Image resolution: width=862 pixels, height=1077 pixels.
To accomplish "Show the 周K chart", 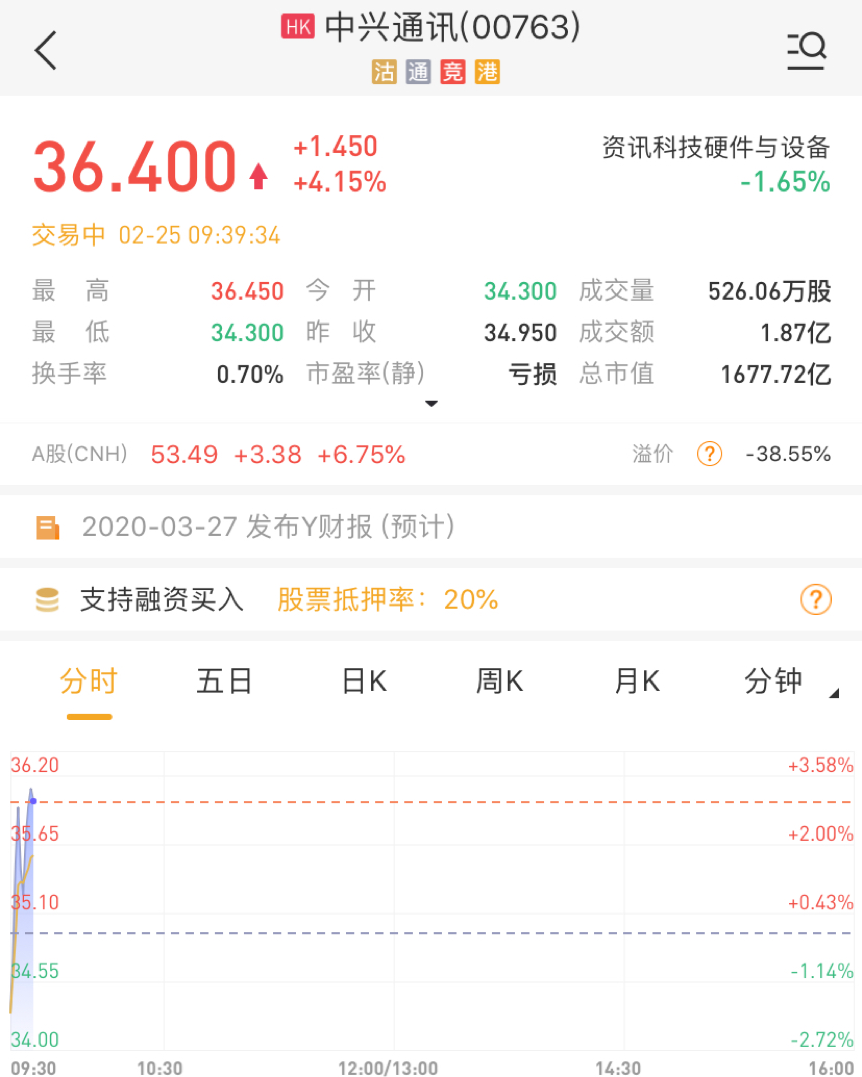I will [x=499, y=682].
